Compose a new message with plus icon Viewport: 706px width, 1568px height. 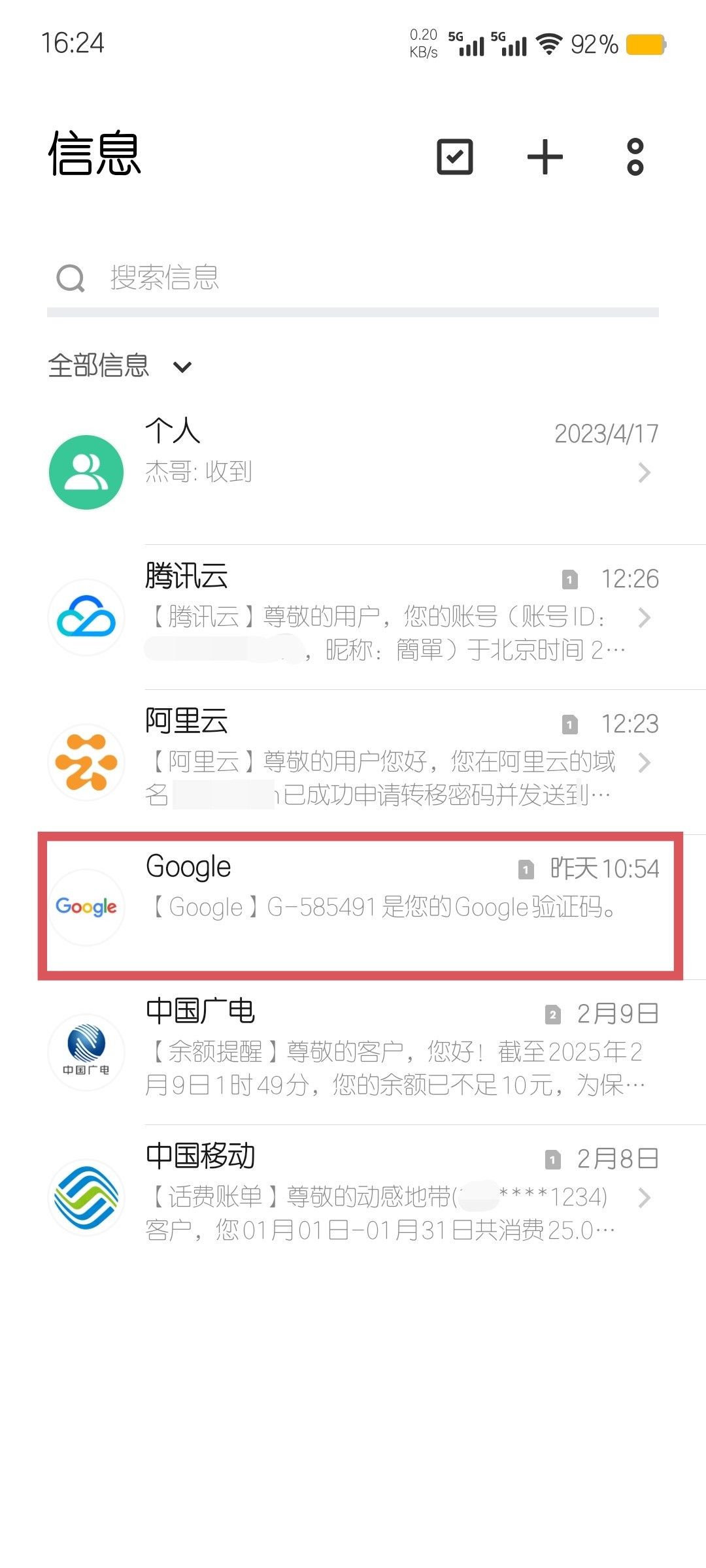tap(545, 157)
